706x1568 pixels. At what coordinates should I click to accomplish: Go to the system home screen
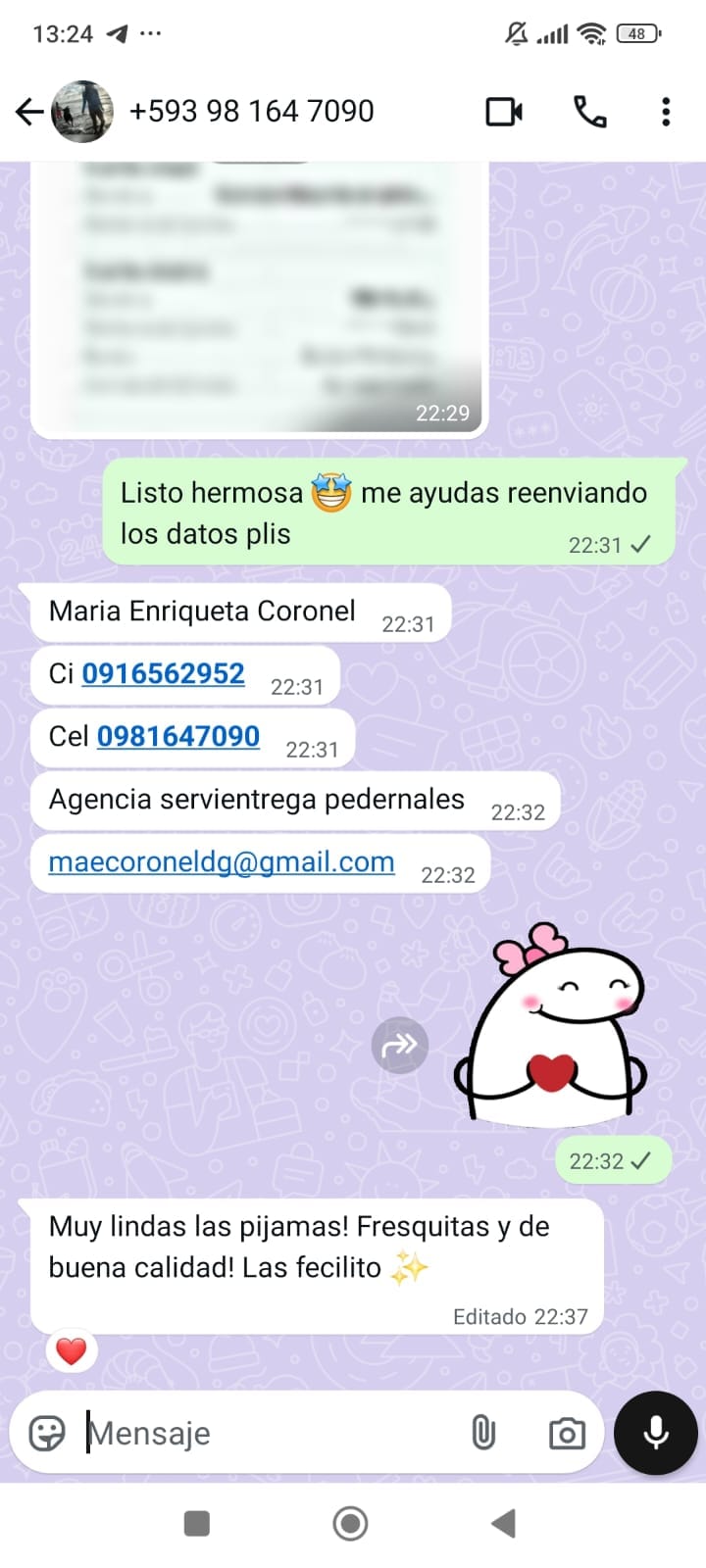[x=350, y=1524]
